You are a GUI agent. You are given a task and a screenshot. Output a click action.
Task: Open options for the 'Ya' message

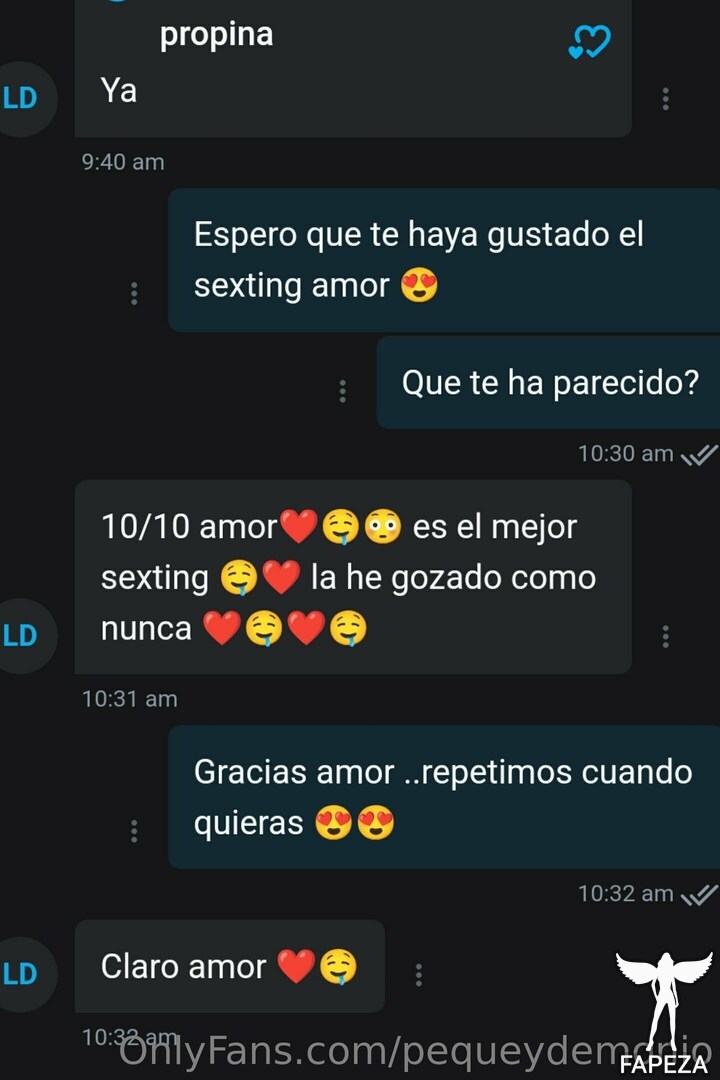[665, 98]
